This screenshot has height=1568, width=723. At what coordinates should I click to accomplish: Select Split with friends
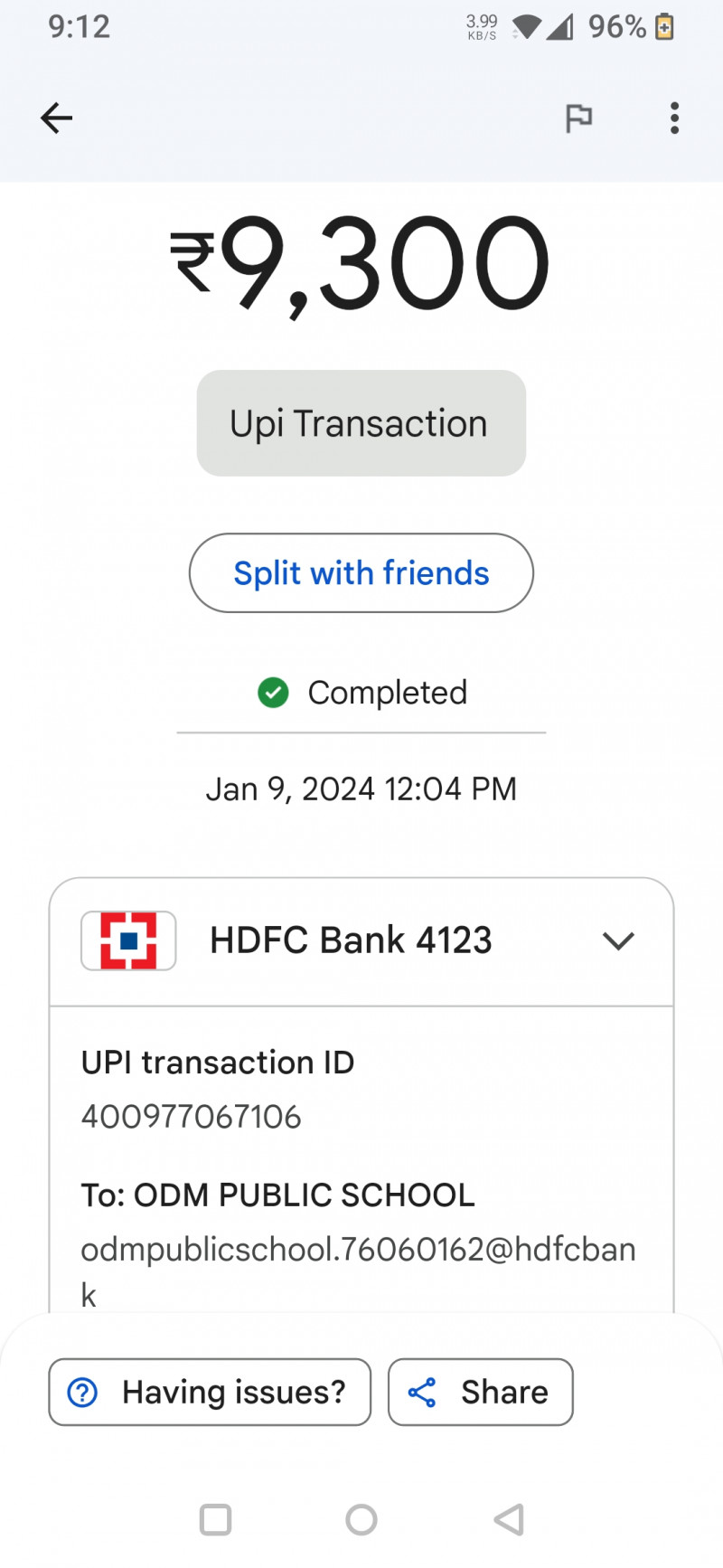click(361, 573)
